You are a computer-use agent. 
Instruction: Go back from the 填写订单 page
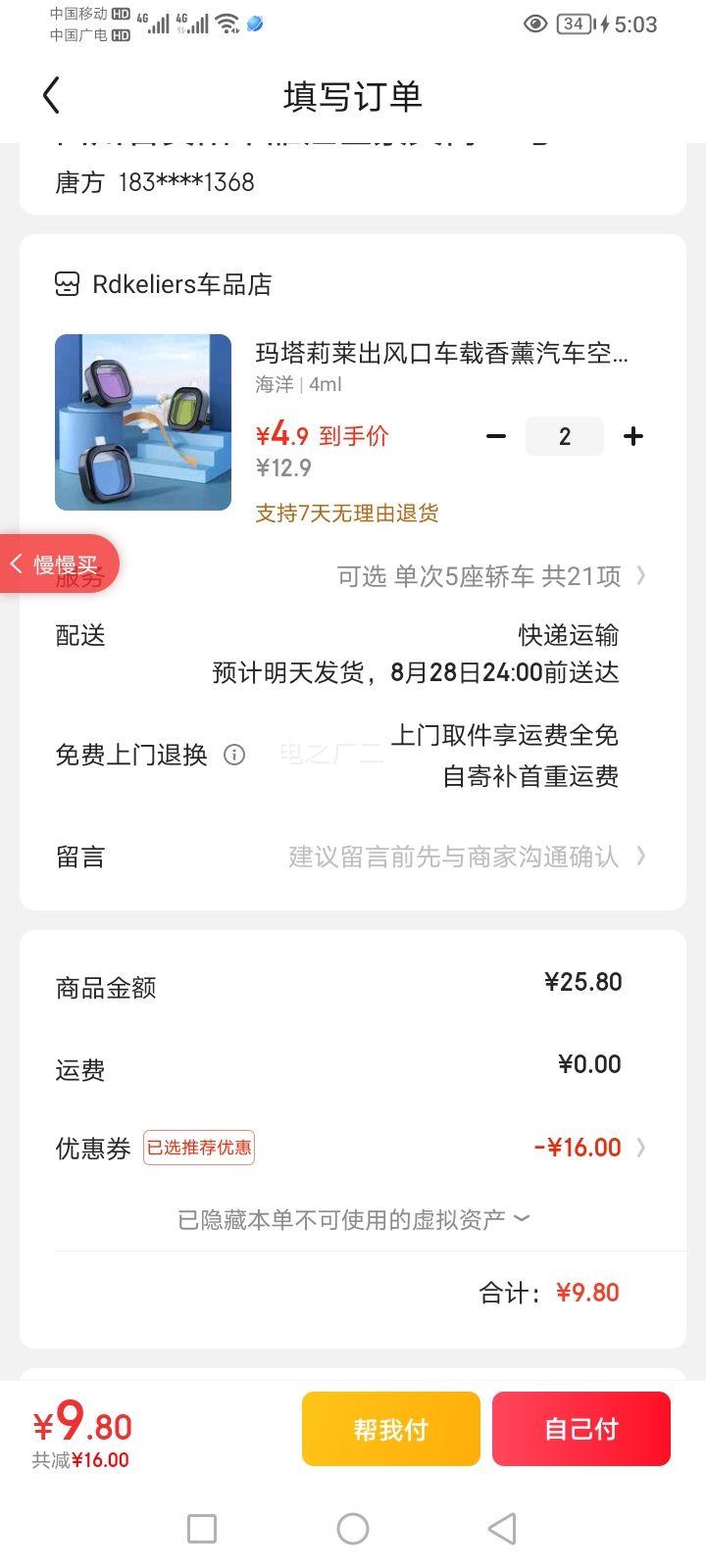52,96
